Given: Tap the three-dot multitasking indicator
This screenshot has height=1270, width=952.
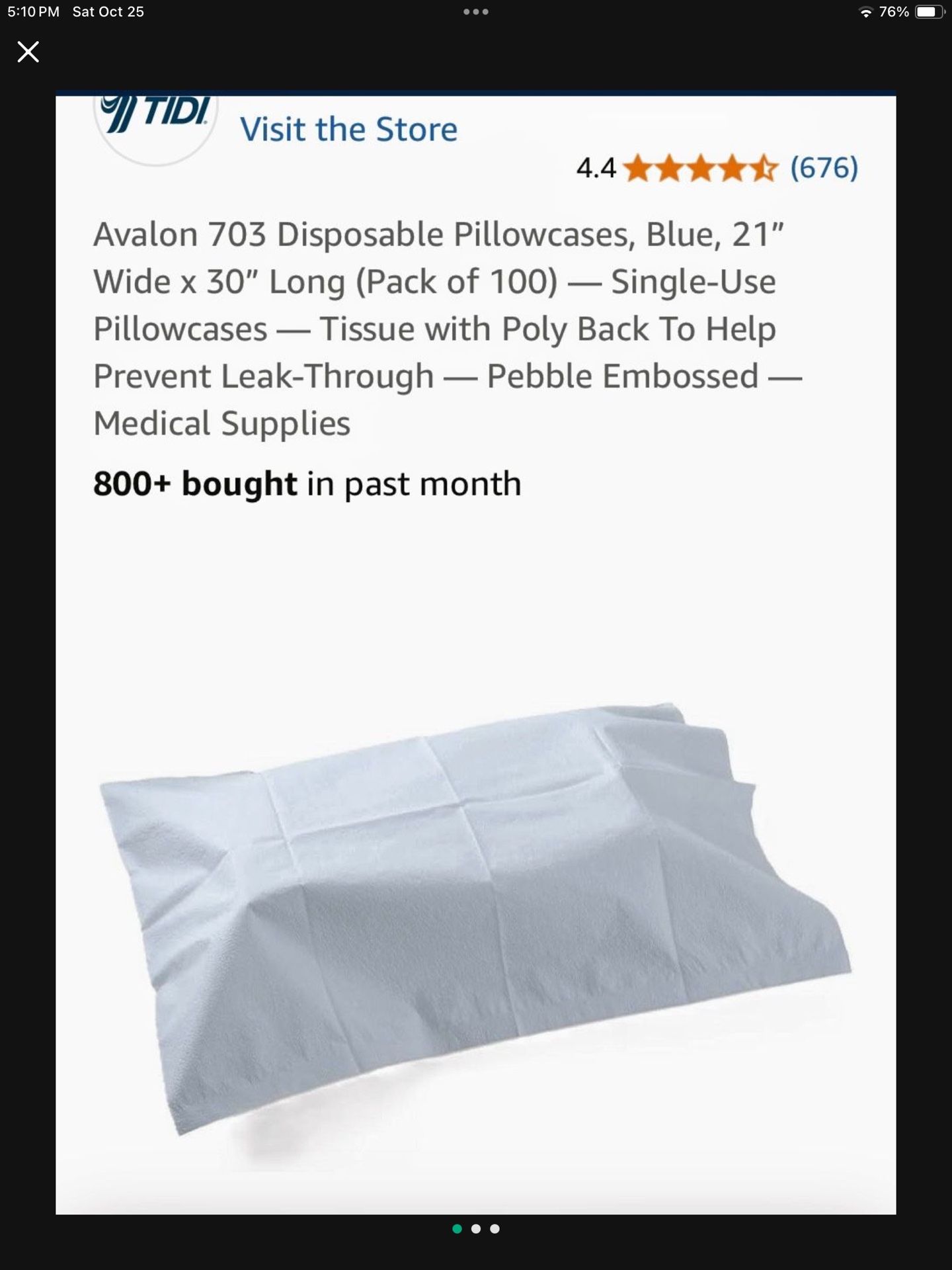Looking at the screenshot, I should click(475, 10).
